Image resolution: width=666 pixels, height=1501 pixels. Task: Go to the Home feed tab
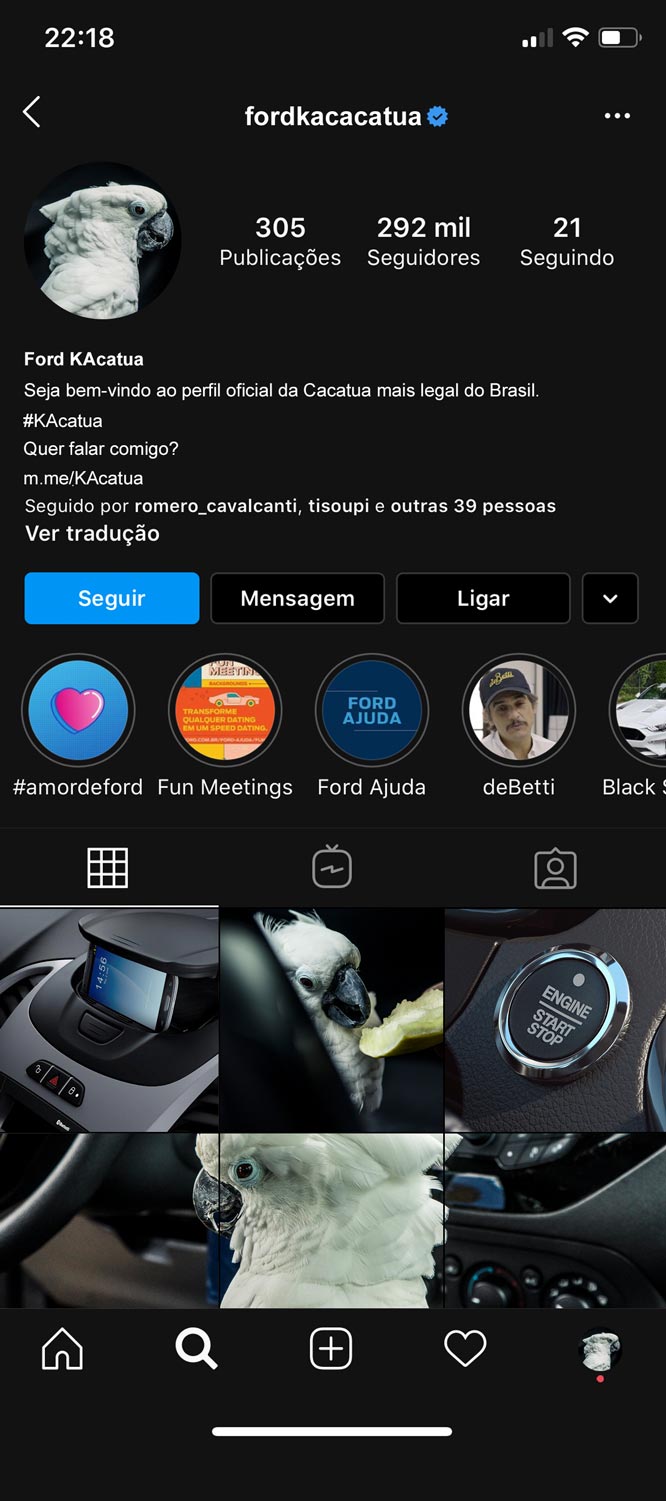click(x=62, y=1350)
